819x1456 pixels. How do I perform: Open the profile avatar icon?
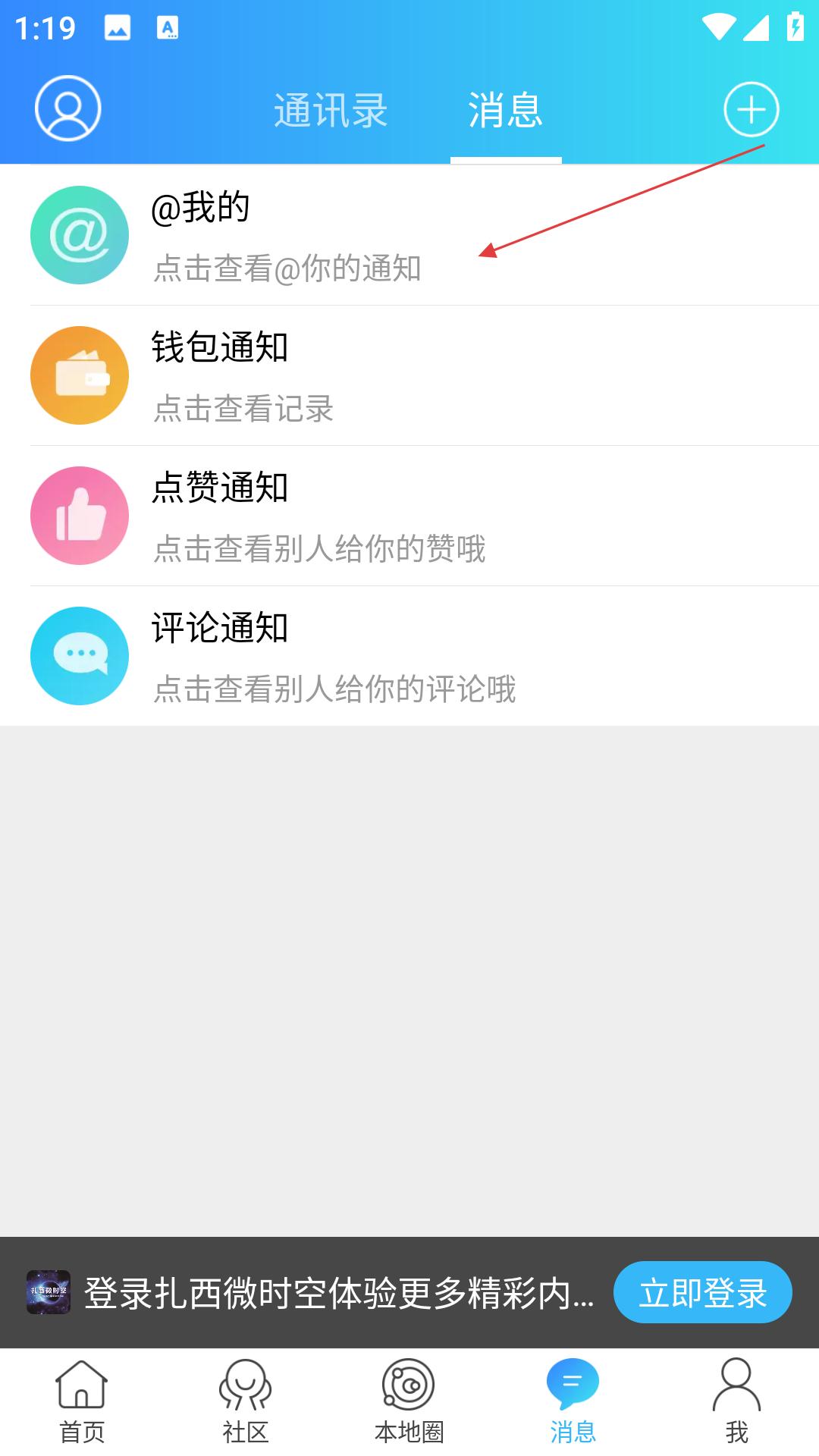[x=68, y=108]
